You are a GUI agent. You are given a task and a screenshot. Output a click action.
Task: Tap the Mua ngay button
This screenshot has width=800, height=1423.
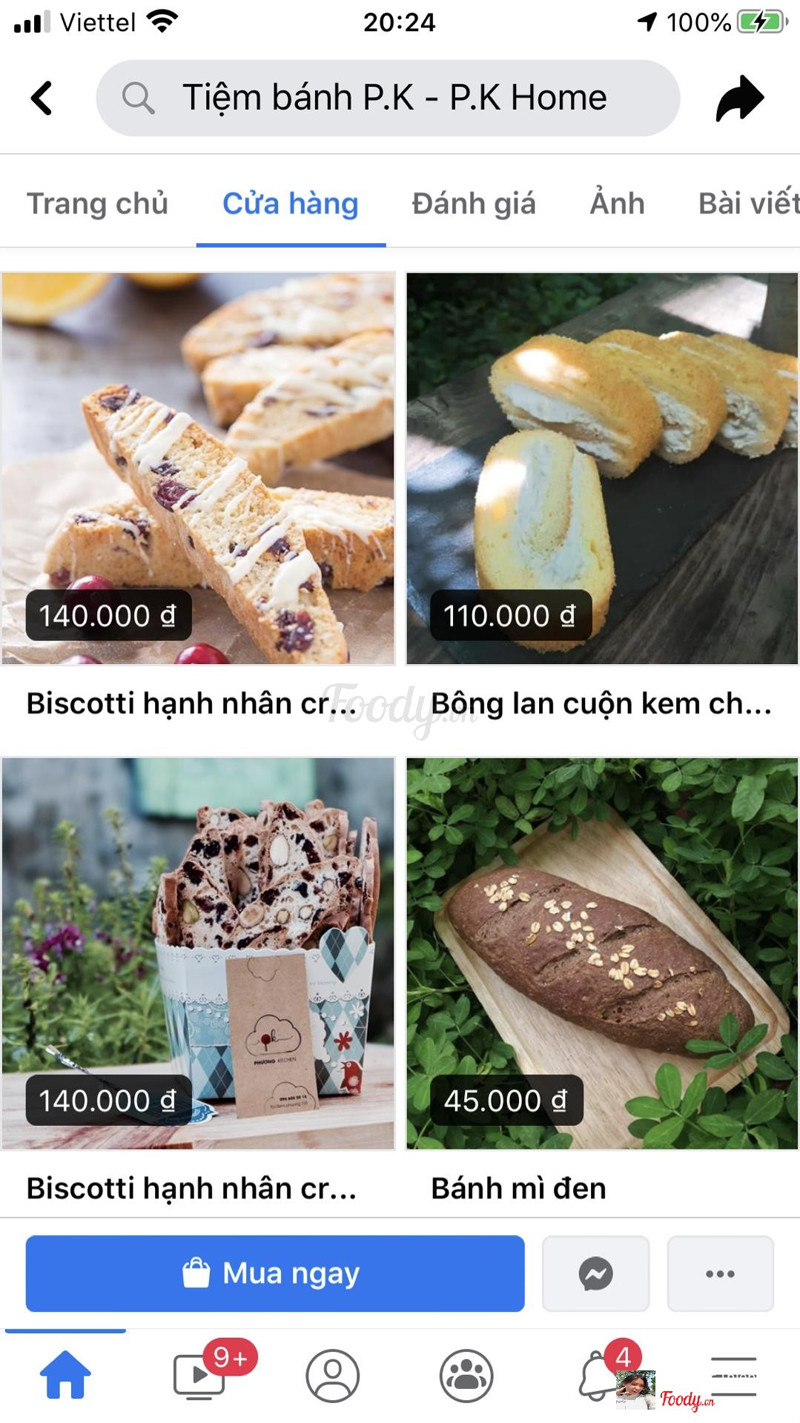click(275, 1273)
